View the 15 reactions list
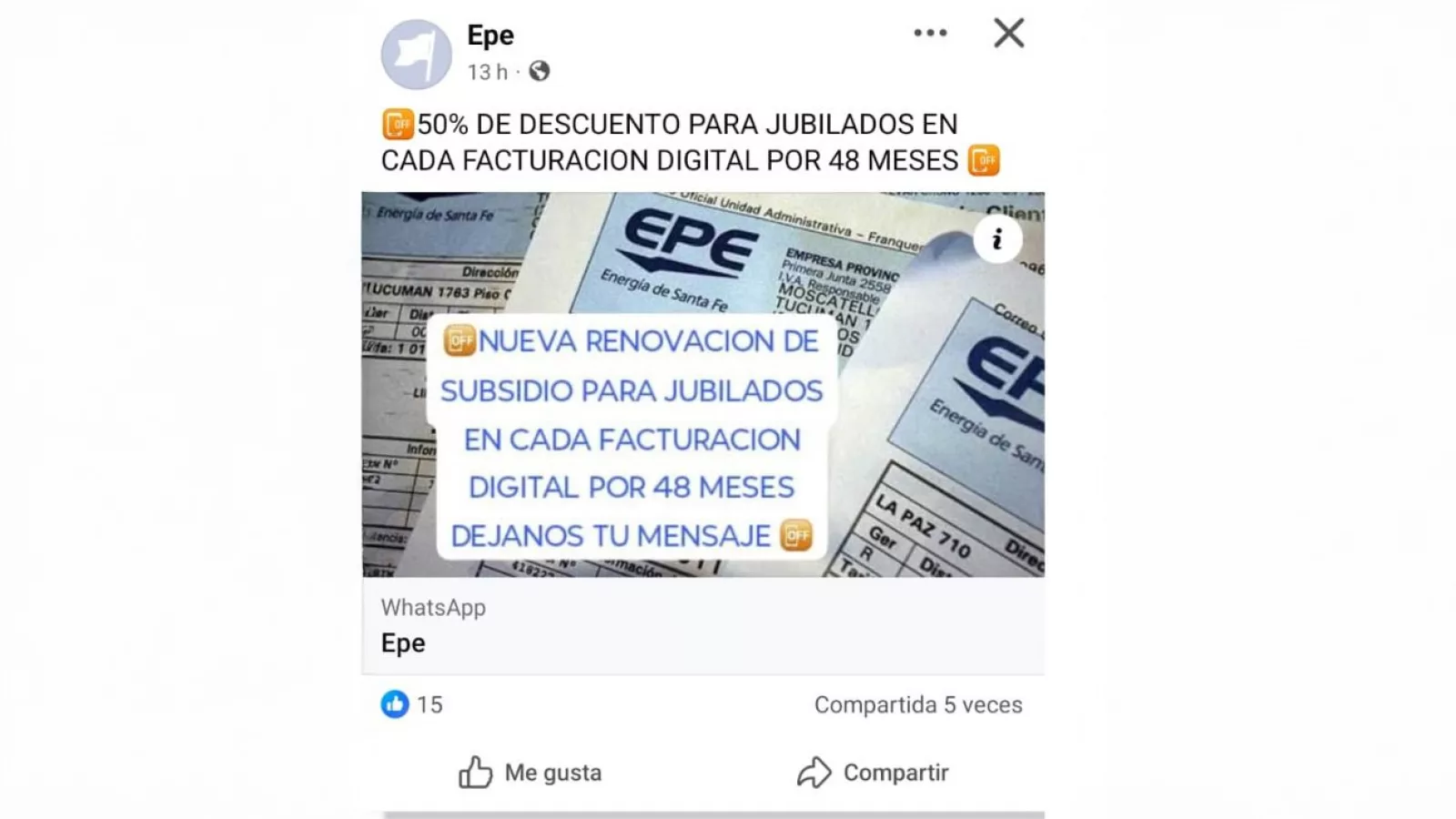 click(x=412, y=704)
